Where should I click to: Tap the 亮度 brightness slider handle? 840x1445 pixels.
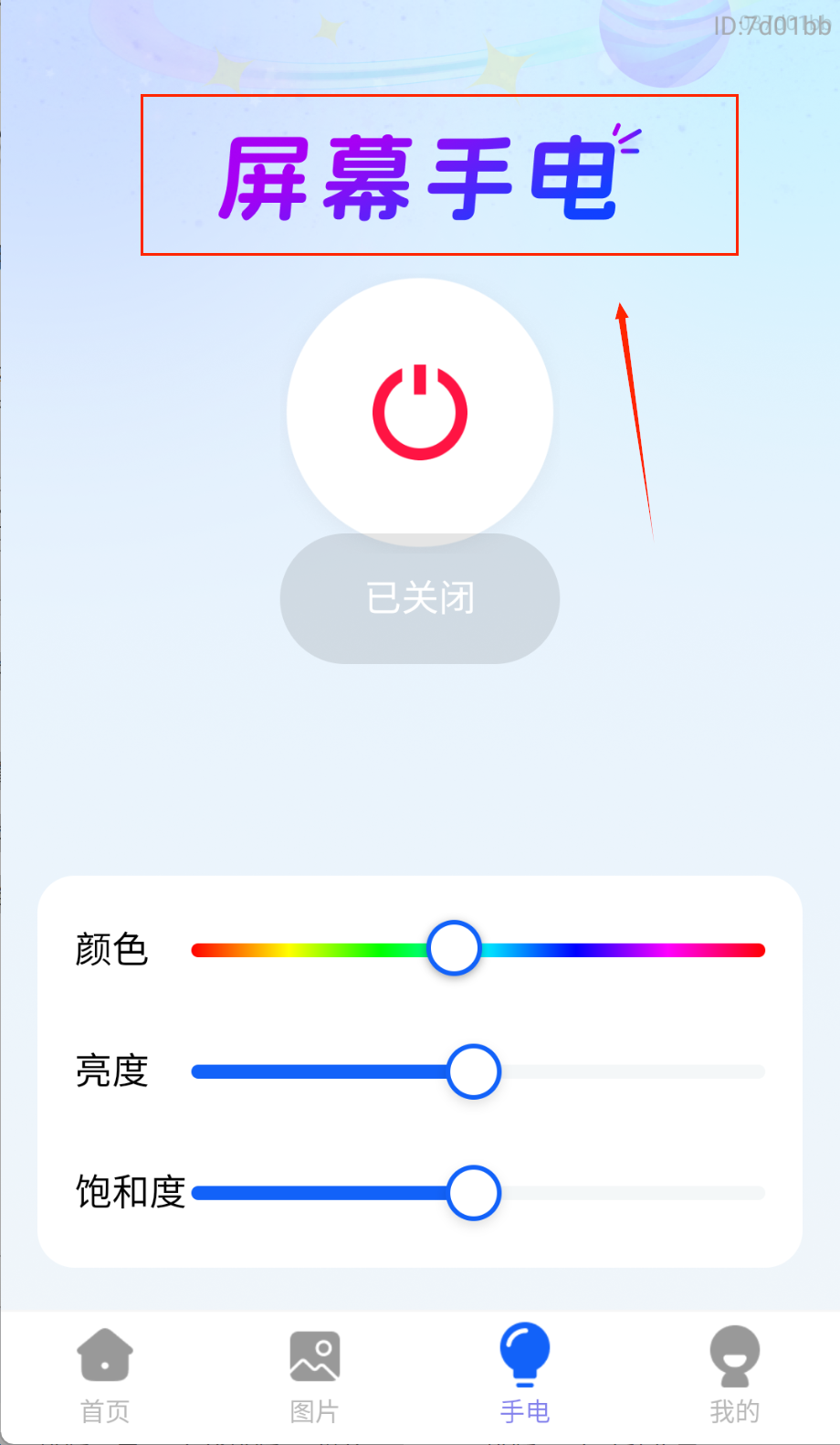click(x=474, y=1071)
